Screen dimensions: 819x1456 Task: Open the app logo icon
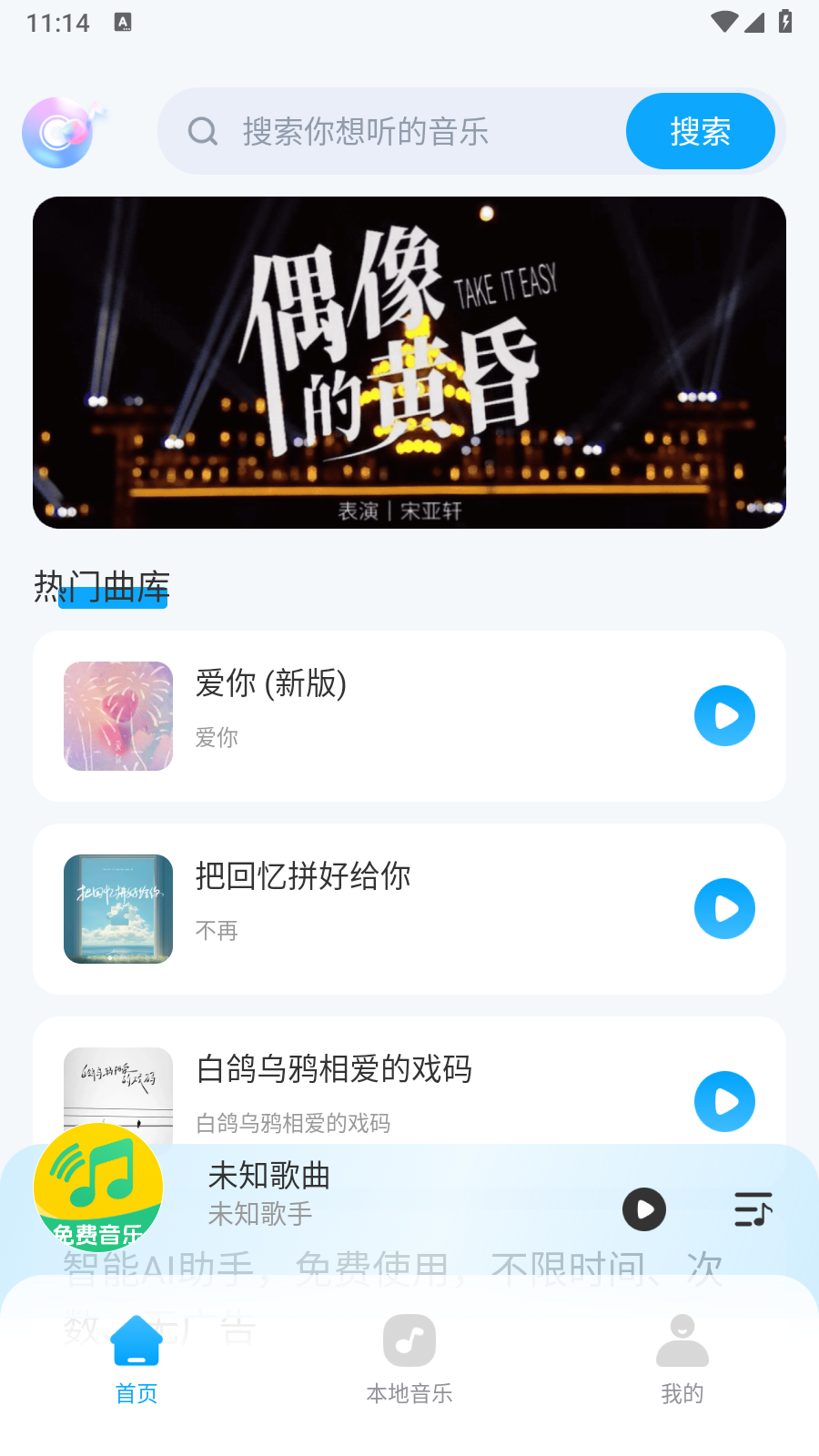pyautogui.click(x=57, y=132)
